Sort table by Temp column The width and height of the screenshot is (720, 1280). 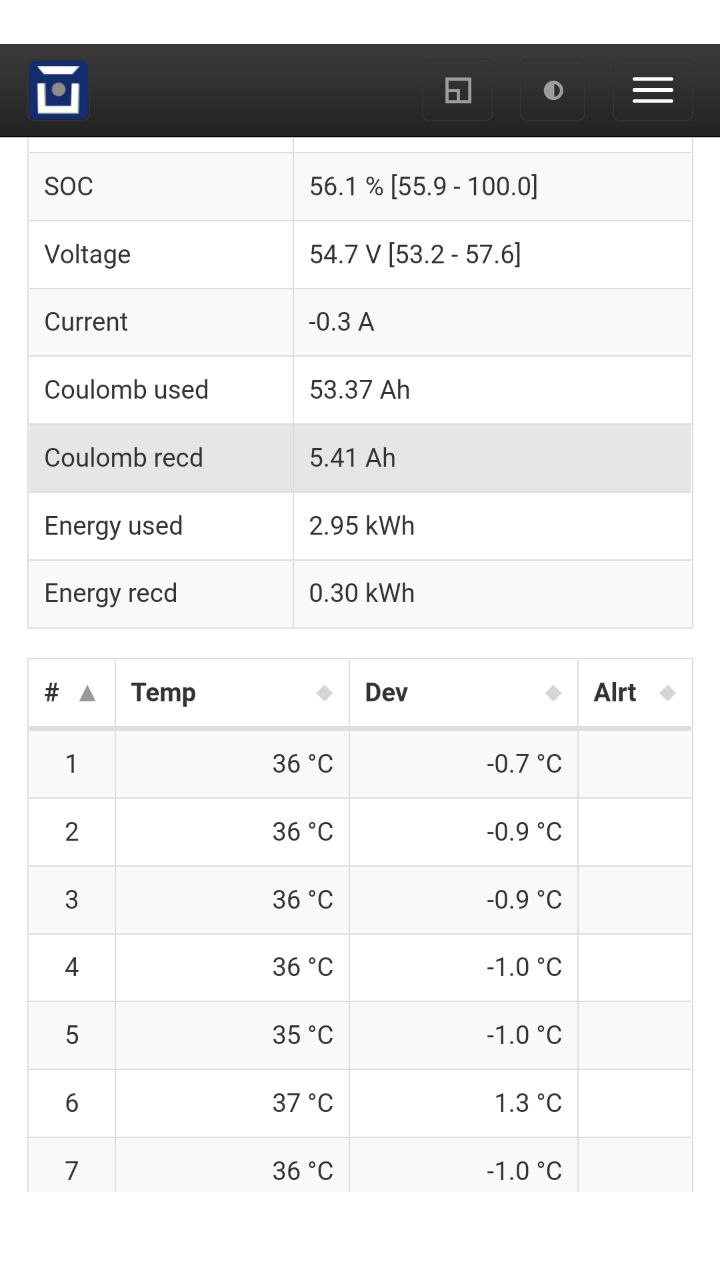[231, 693]
